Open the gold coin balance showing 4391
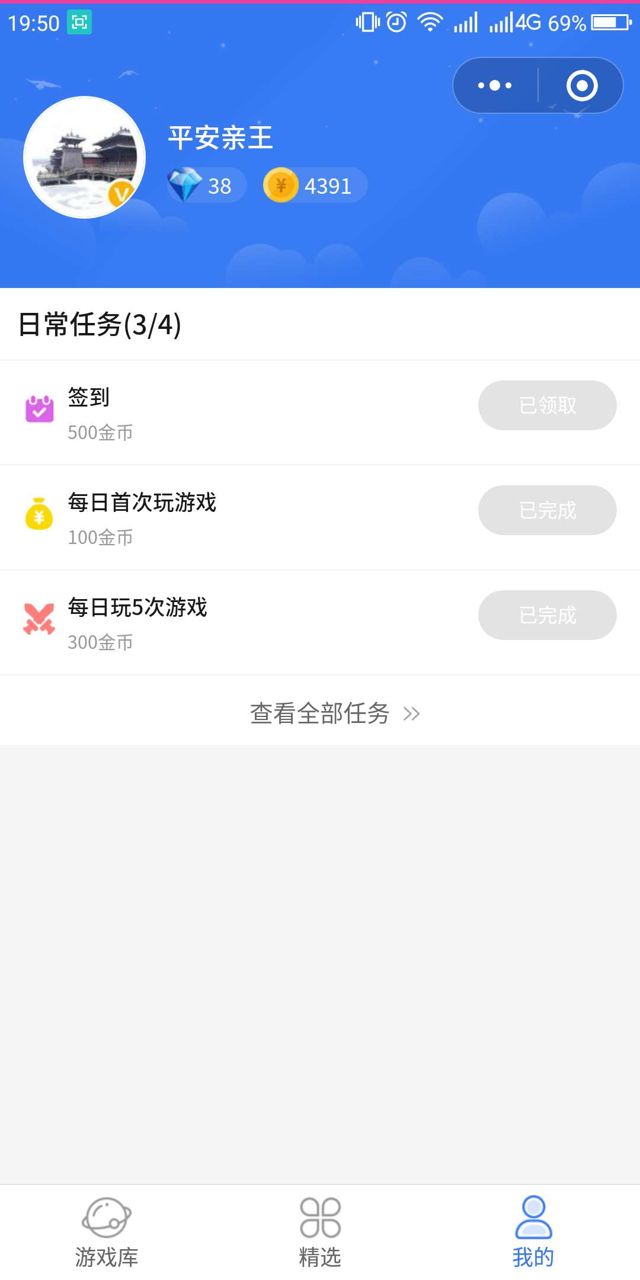This screenshot has width=640, height=1280. (314, 185)
